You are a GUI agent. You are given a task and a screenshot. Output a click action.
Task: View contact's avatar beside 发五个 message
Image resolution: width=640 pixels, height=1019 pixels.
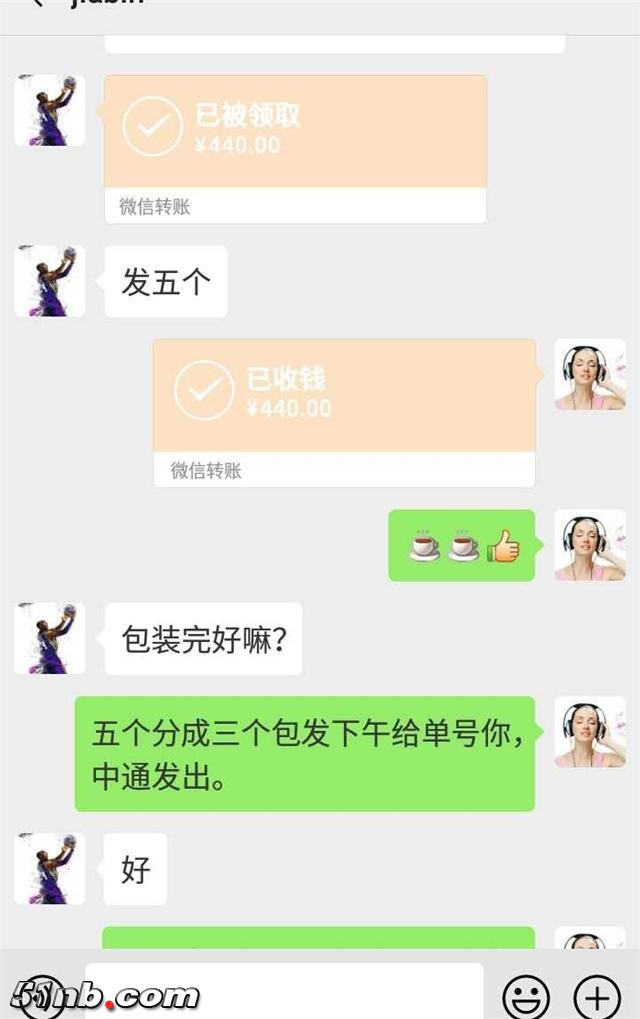pos(49,281)
